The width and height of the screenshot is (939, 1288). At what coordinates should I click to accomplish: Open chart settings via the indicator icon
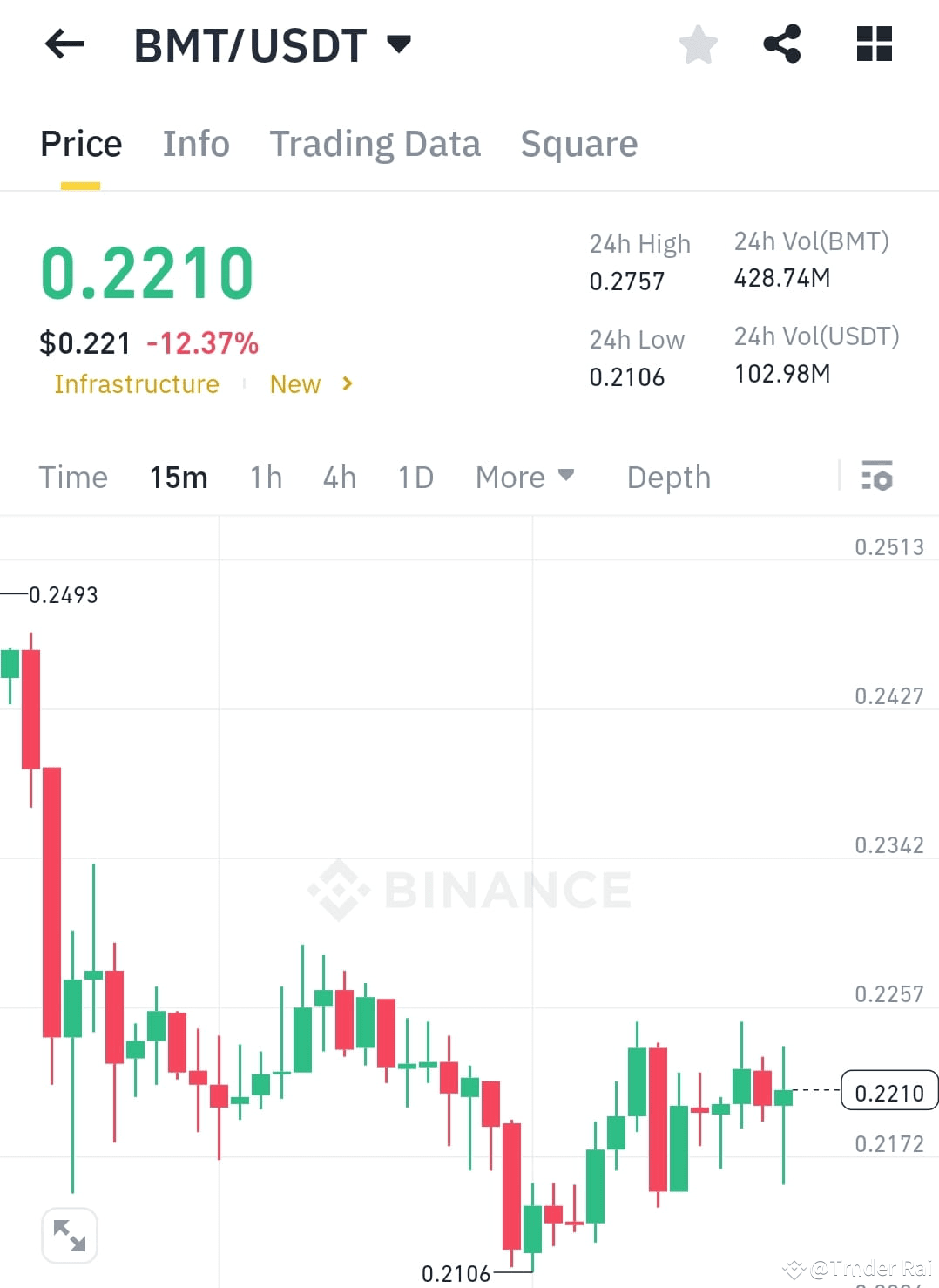point(878,477)
